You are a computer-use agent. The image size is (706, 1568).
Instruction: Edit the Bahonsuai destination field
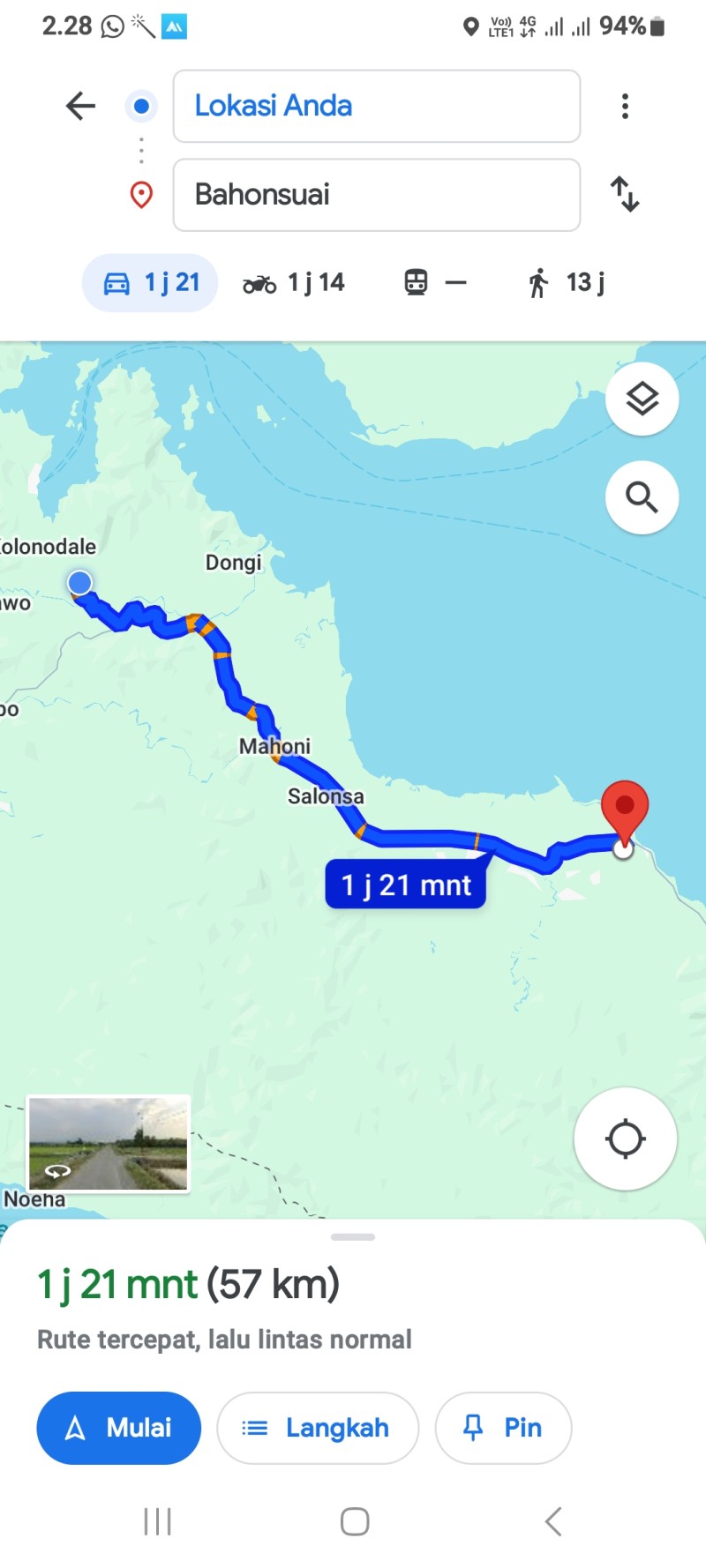pos(377,195)
